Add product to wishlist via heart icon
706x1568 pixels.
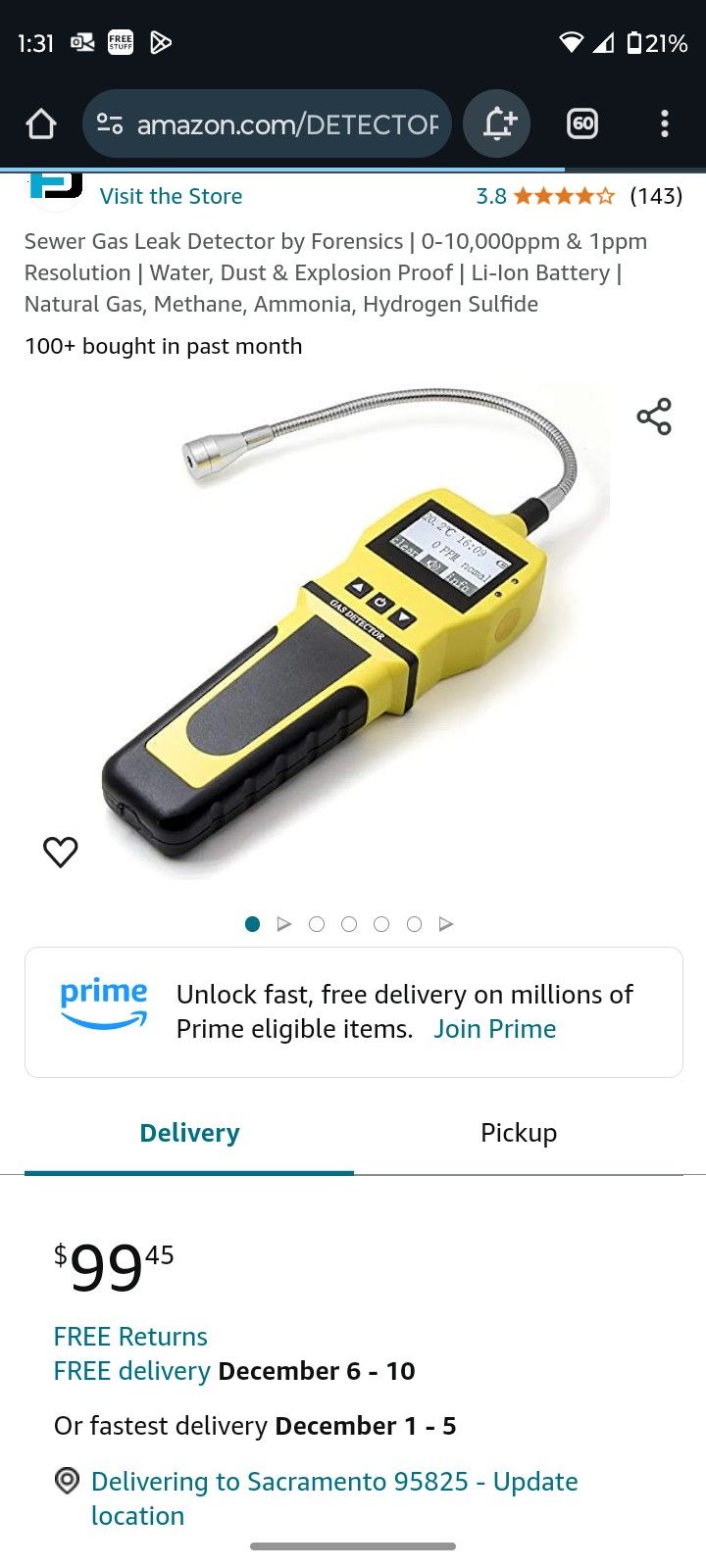click(61, 852)
